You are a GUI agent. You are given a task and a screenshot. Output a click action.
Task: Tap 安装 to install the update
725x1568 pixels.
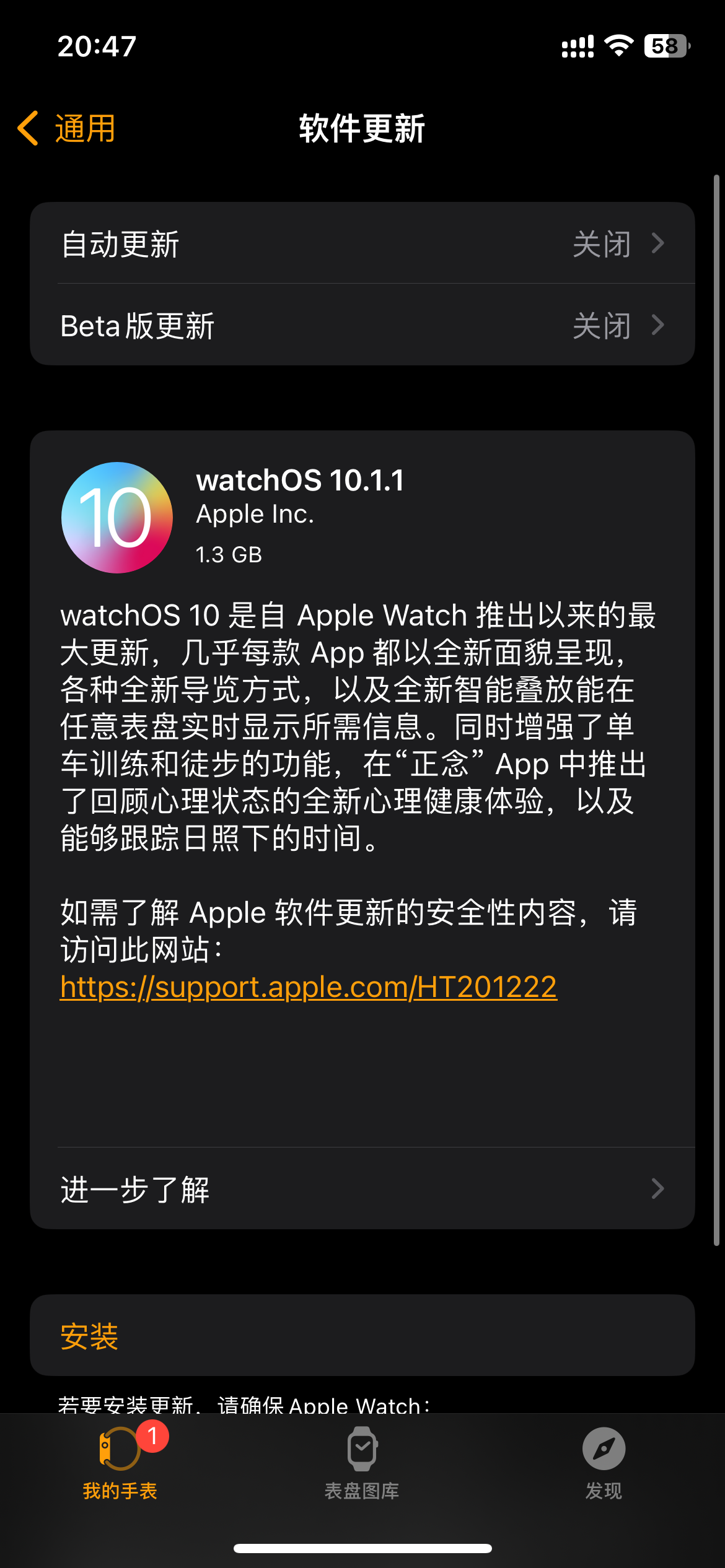coord(362,1336)
